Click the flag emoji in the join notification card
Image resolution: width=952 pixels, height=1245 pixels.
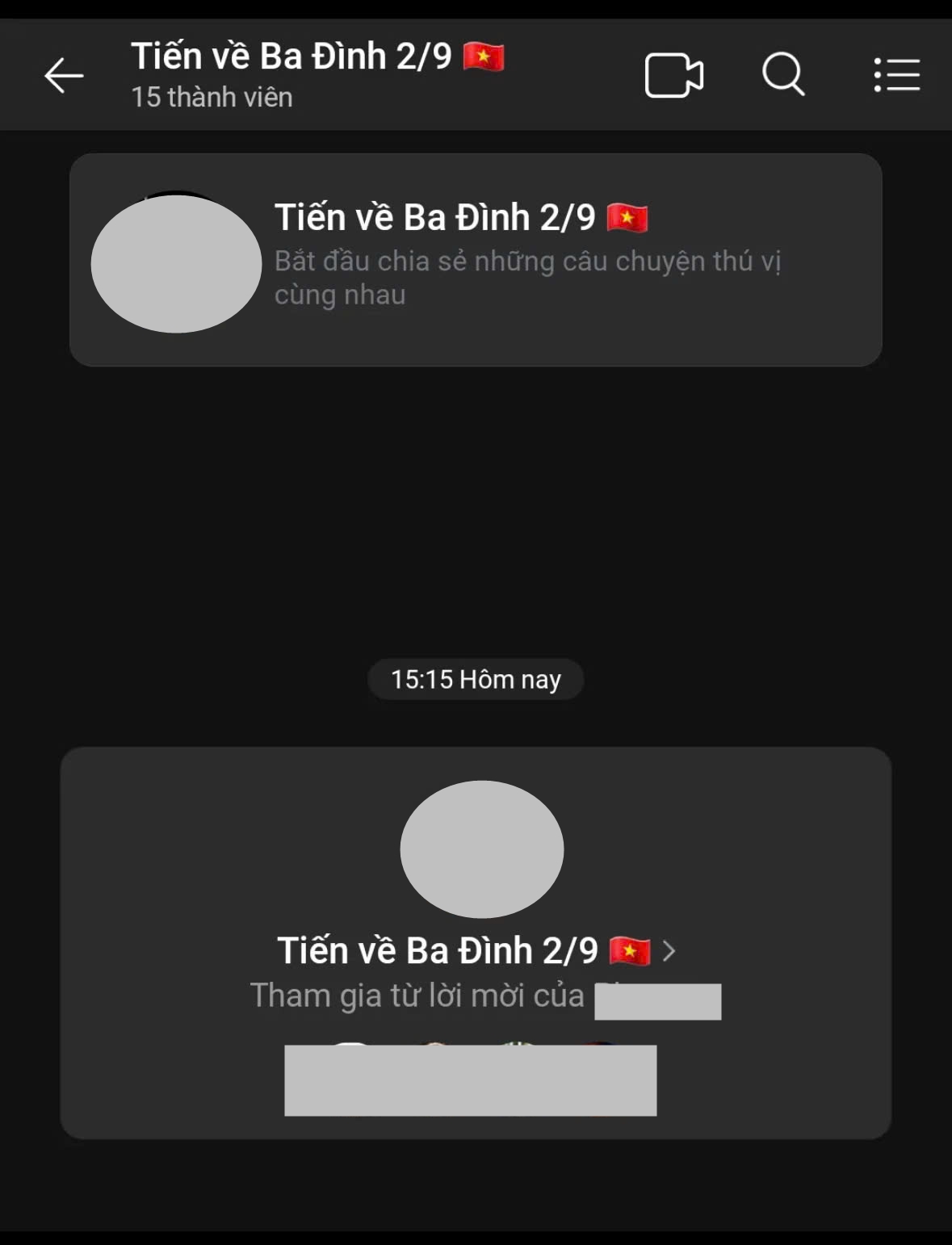point(630,950)
